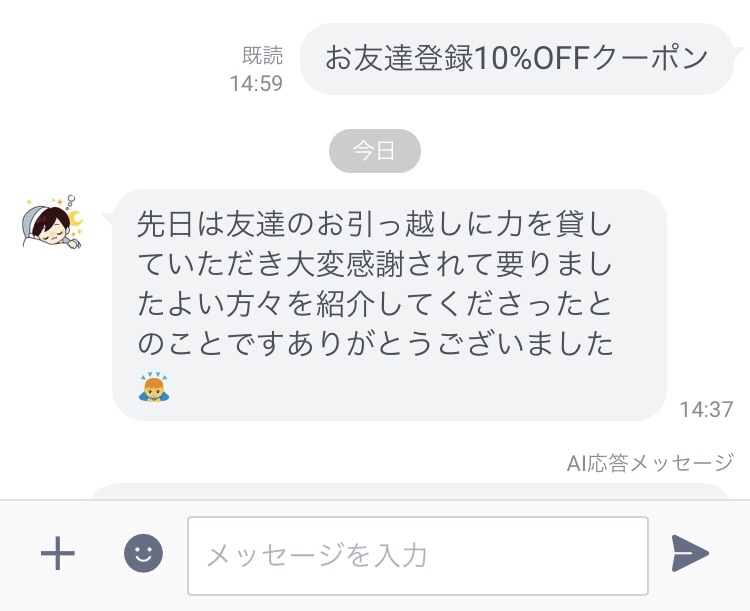Open the emoji sticker picker

point(143,553)
